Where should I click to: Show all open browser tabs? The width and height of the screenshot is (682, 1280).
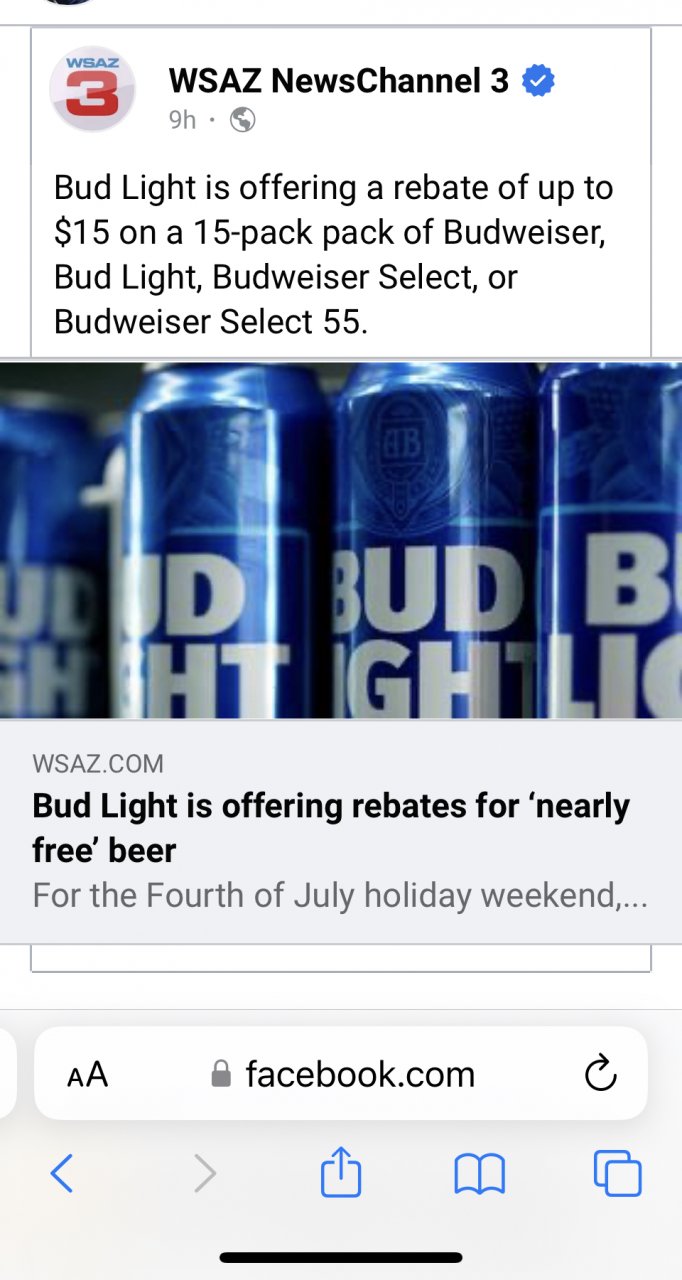tap(617, 1173)
